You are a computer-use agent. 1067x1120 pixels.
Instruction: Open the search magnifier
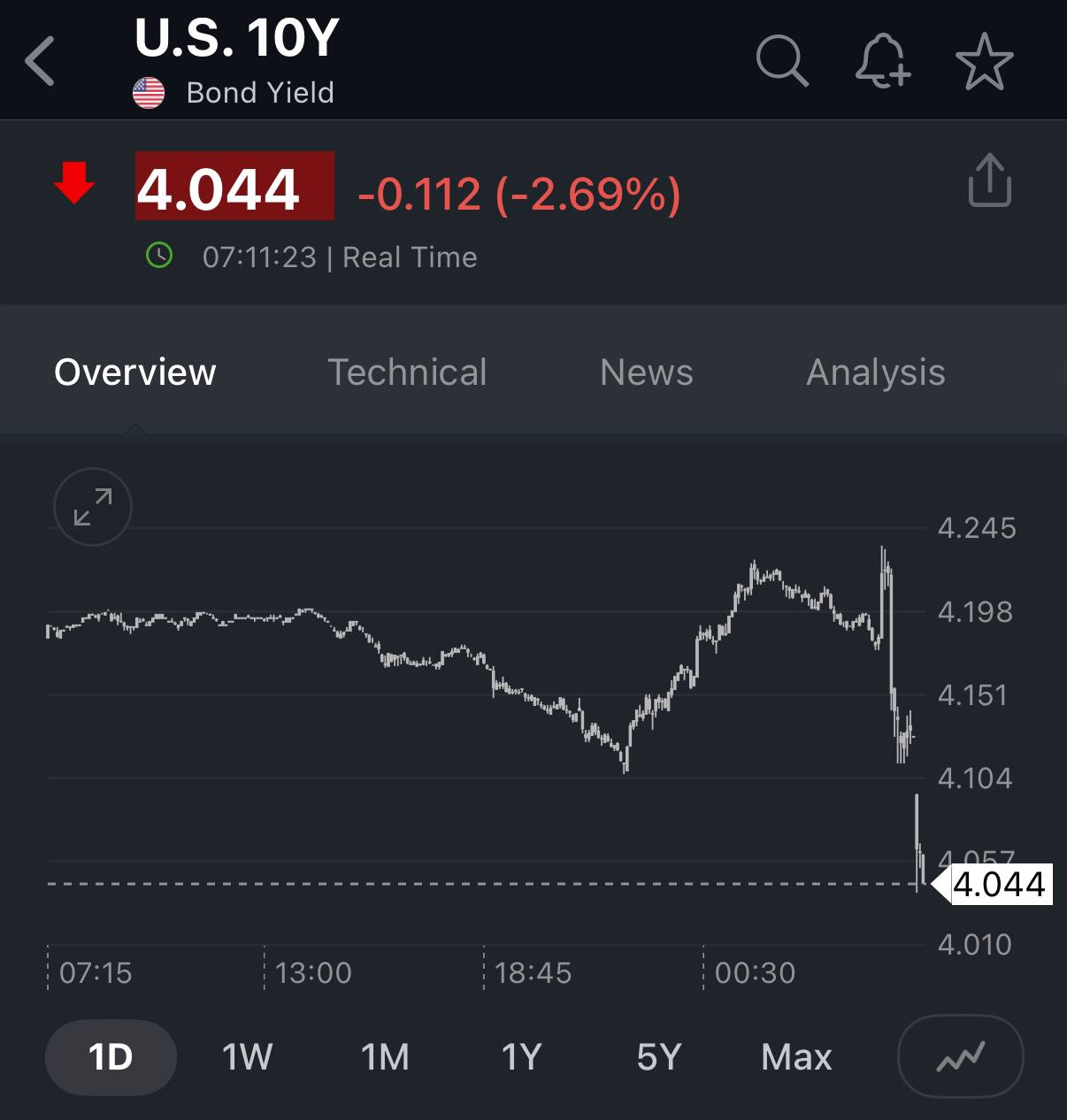(782, 62)
